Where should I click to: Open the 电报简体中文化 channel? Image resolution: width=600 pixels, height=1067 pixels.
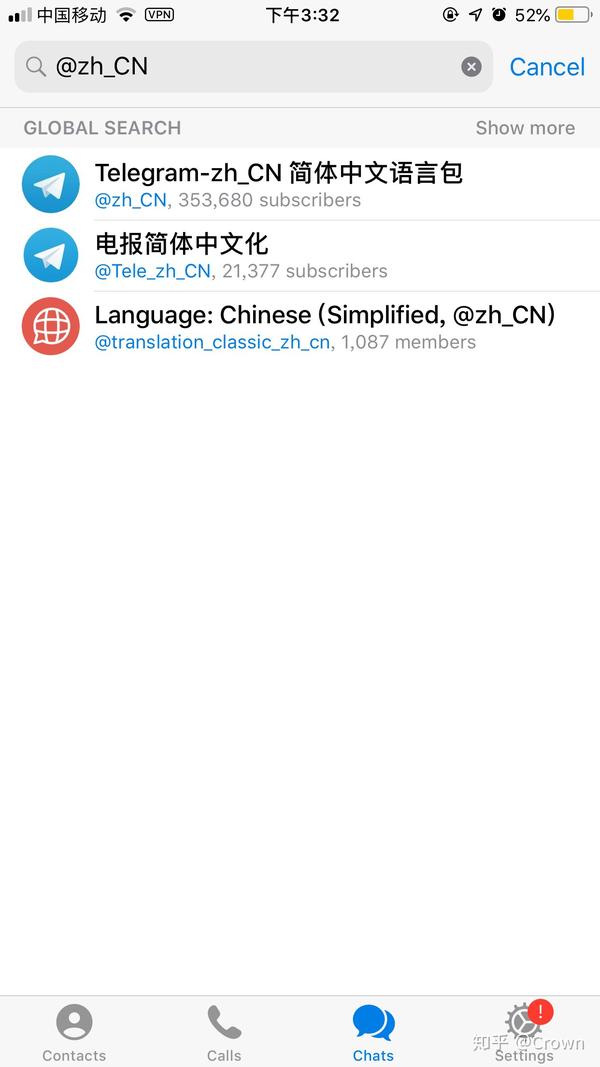300,256
